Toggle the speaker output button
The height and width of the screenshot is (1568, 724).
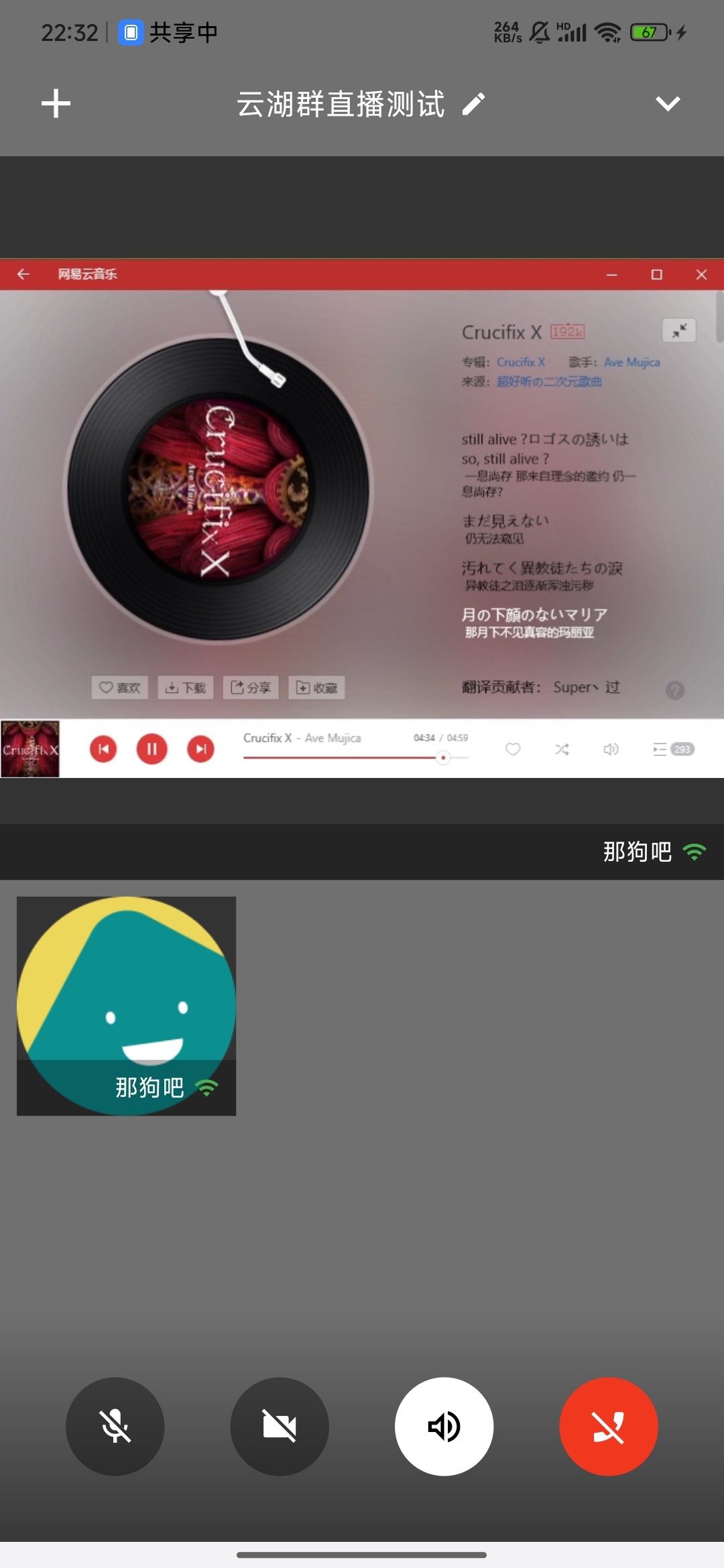point(444,1426)
